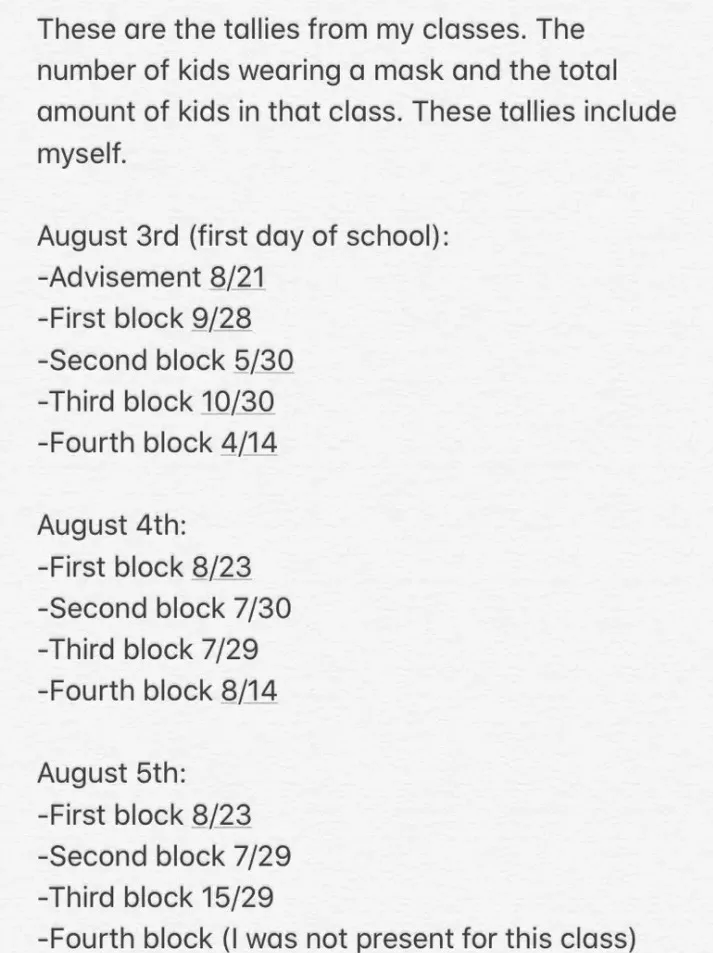Viewport: 713px width, 953px height.
Task: Open the underlined 10/30 after Third block
Action: (x=238, y=402)
